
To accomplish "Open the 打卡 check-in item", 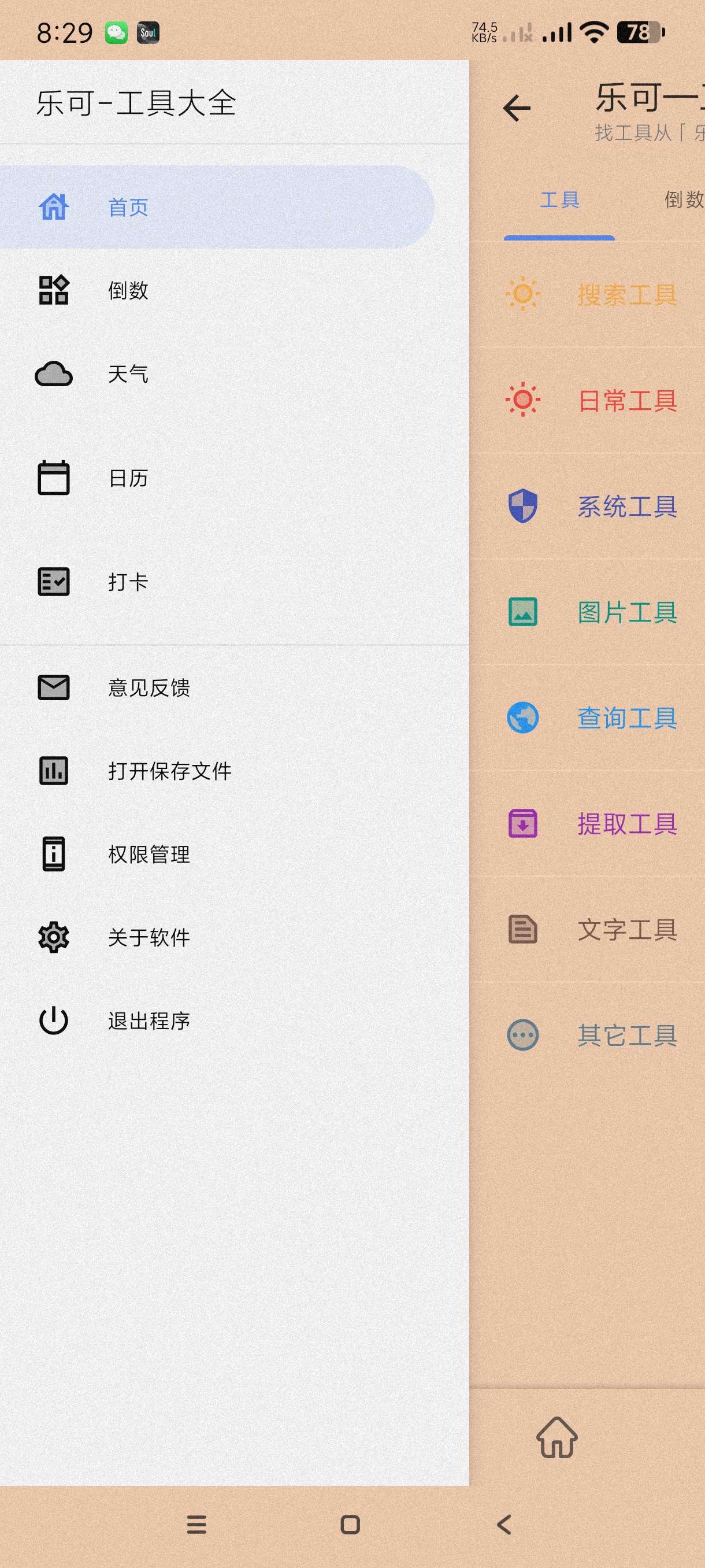I will click(x=128, y=582).
